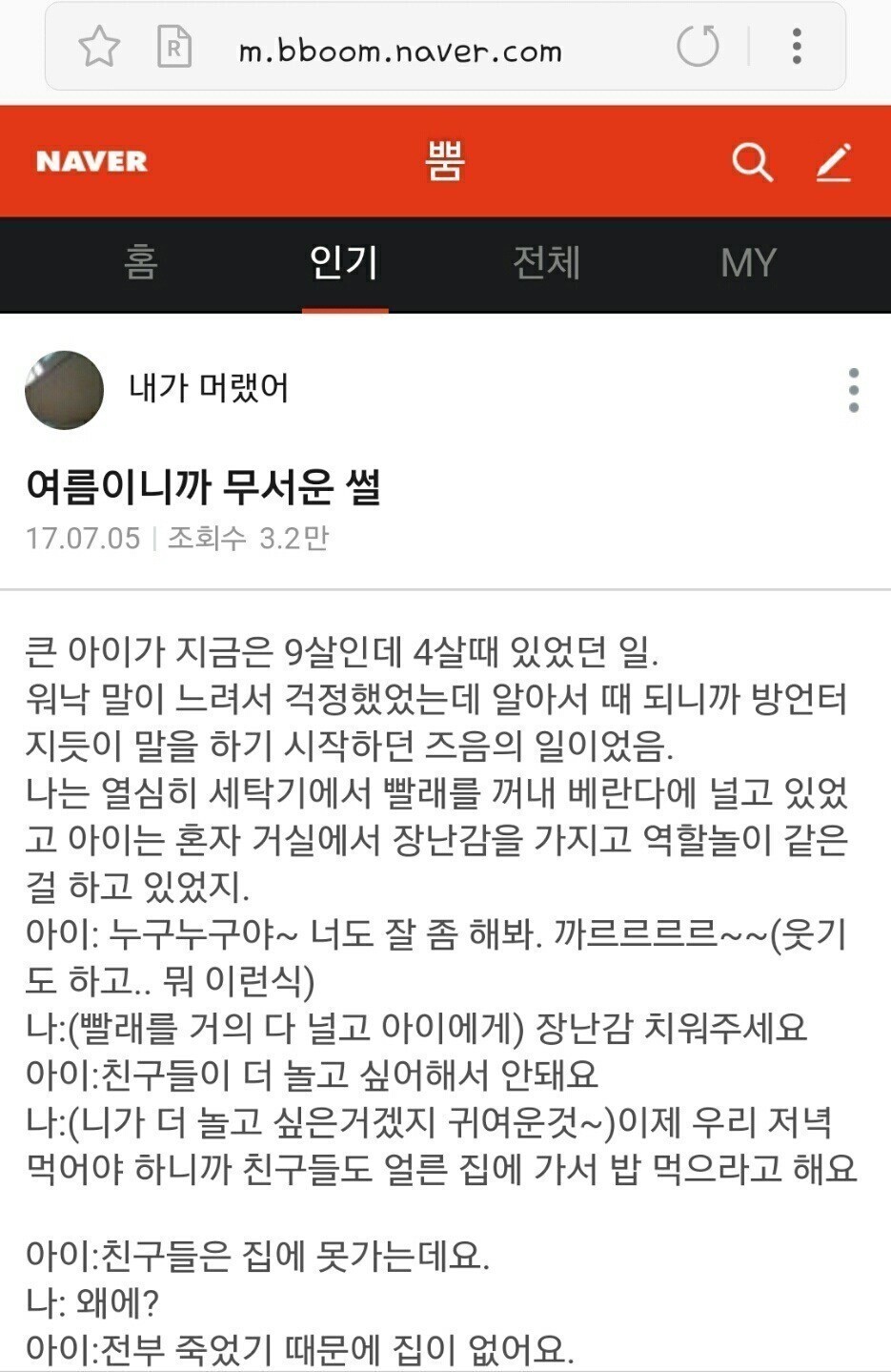
Task: Open the MY tab
Action: (749, 262)
